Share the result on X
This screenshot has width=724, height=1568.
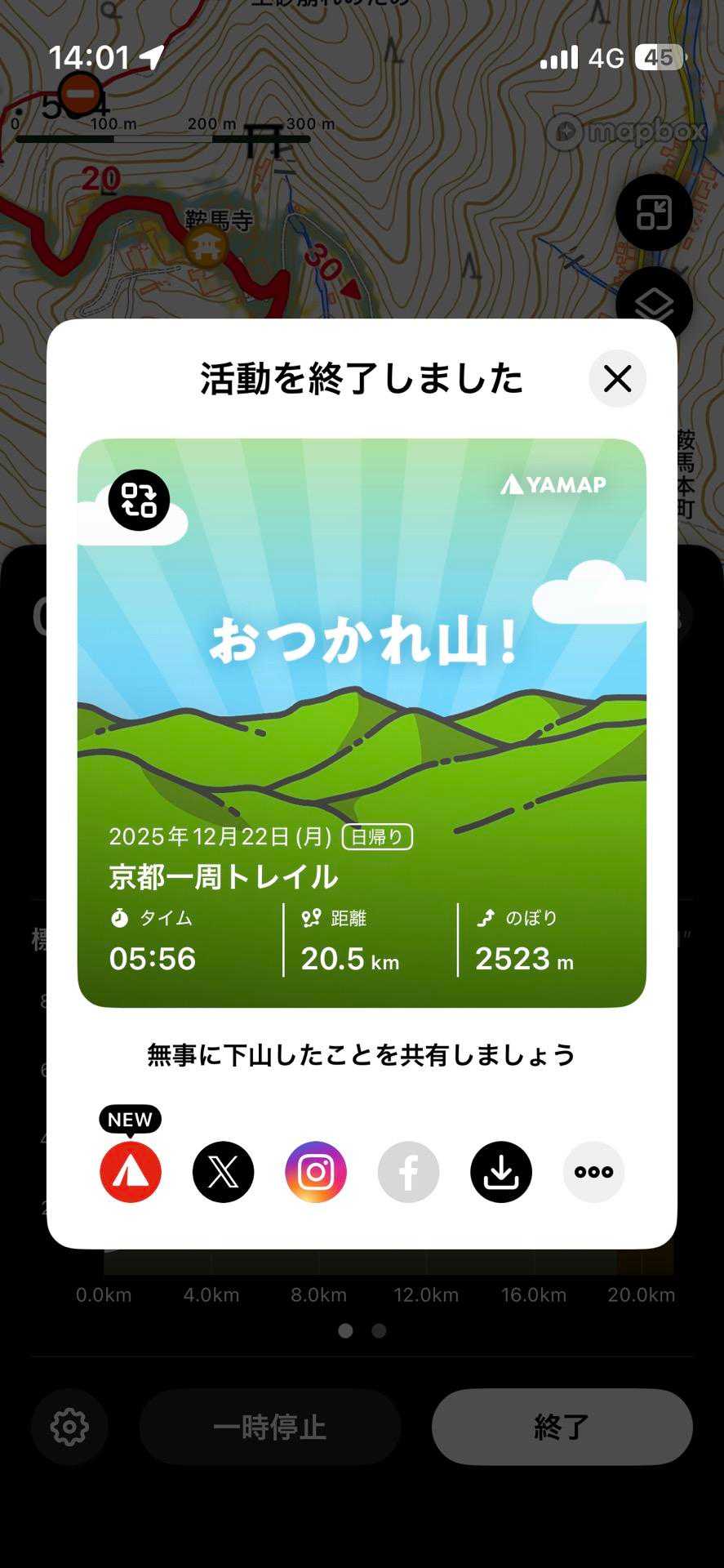click(x=224, y=1172)
